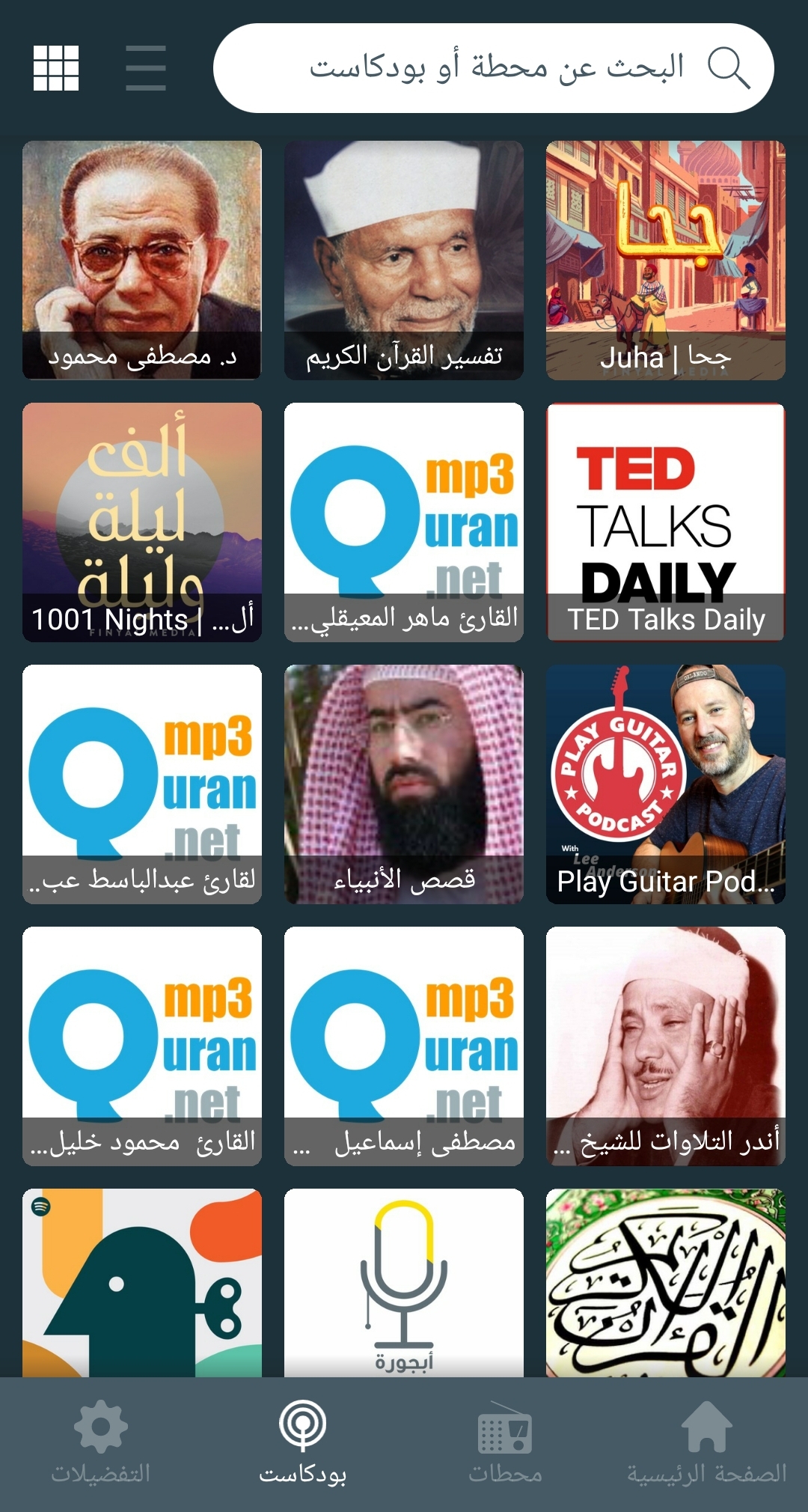Open د. مصطفى محمود podcast

[x=142, y=260]
